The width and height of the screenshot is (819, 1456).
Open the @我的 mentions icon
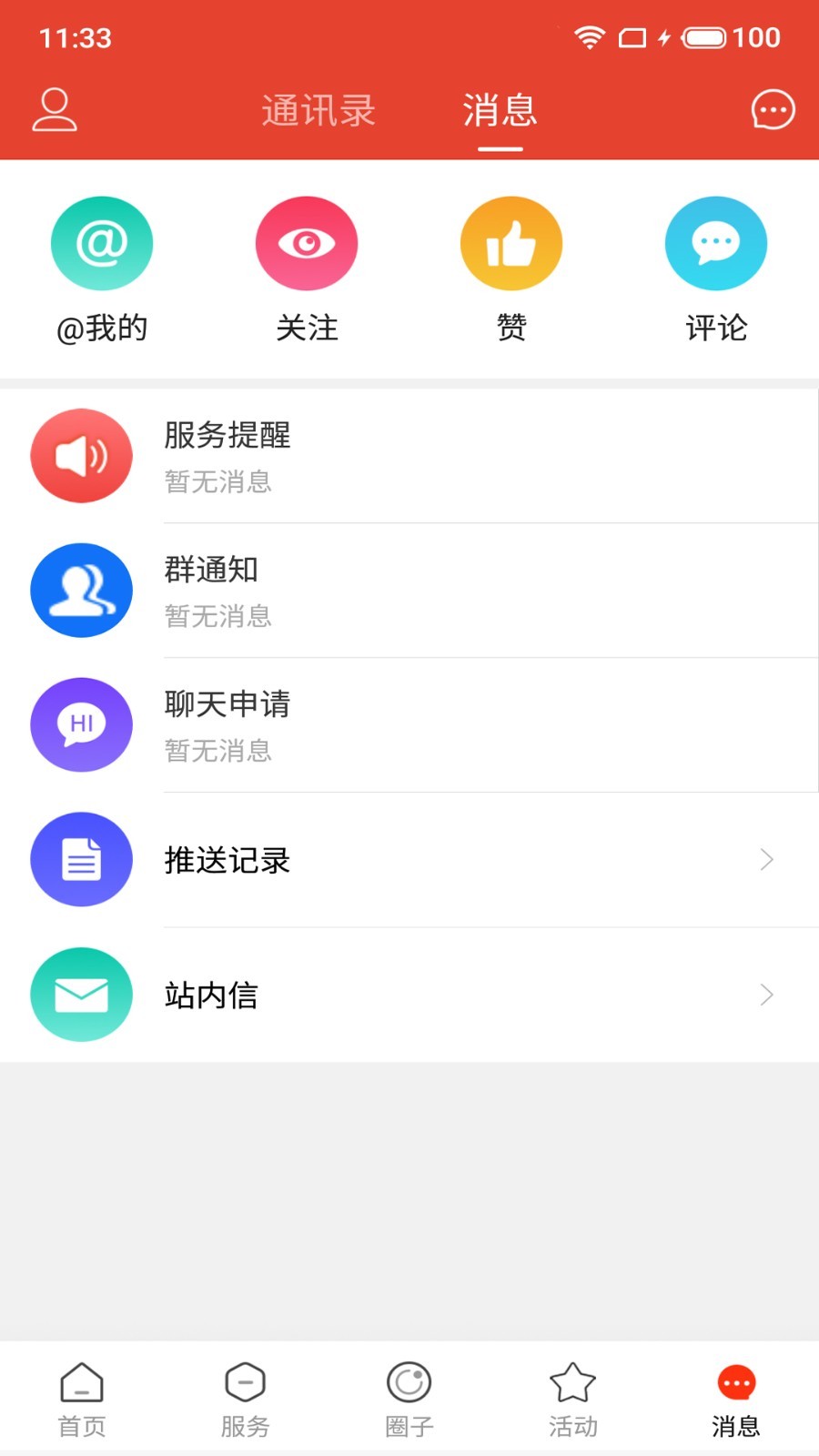[102, 243]
